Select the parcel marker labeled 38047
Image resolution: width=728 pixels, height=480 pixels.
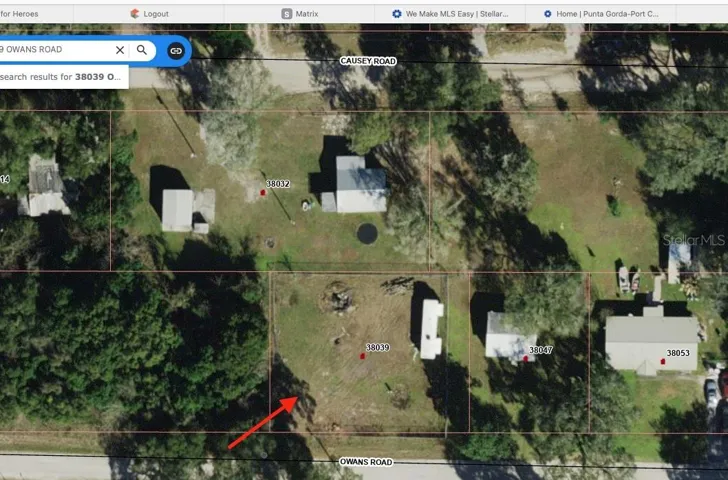(525, 358)
